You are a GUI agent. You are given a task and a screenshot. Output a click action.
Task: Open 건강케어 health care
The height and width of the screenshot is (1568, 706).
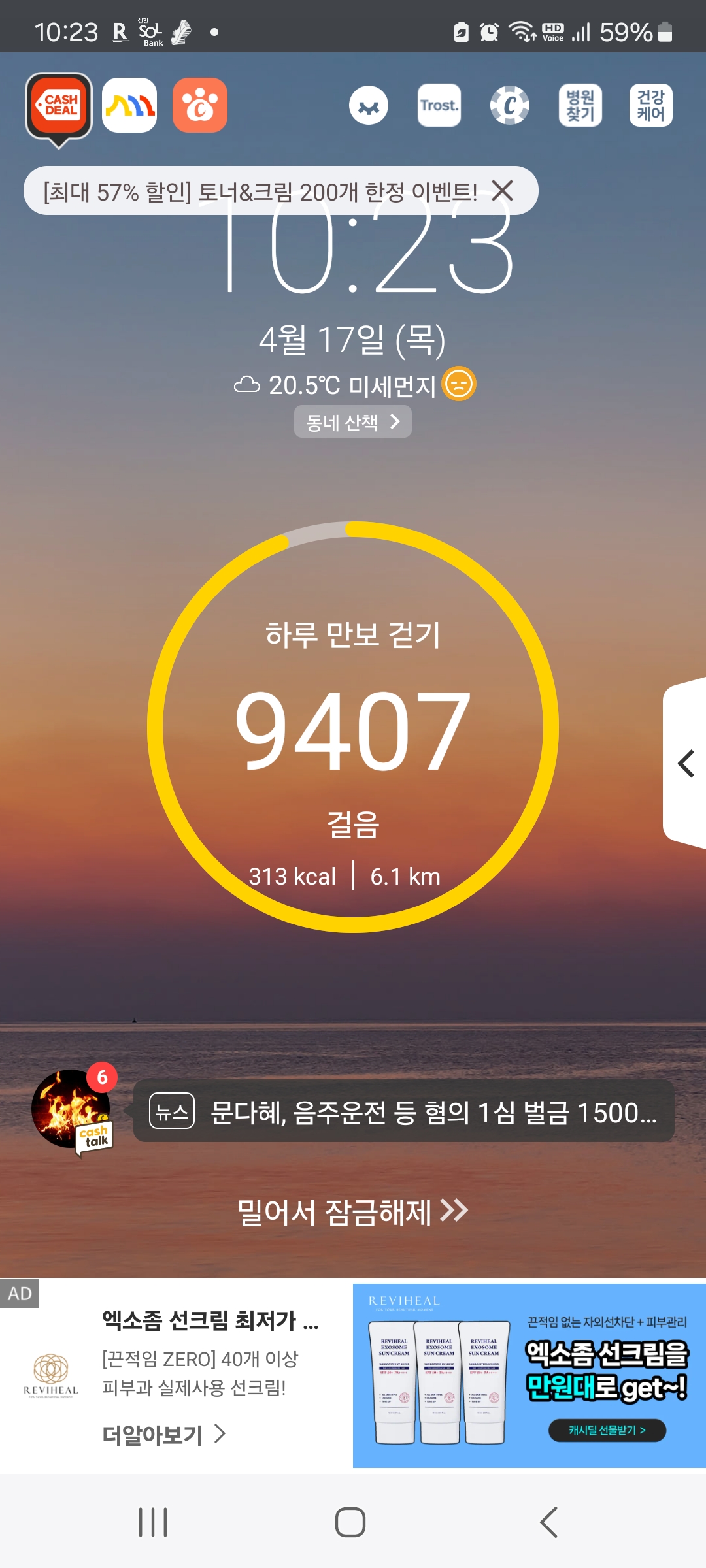click(x=650, y=105)
